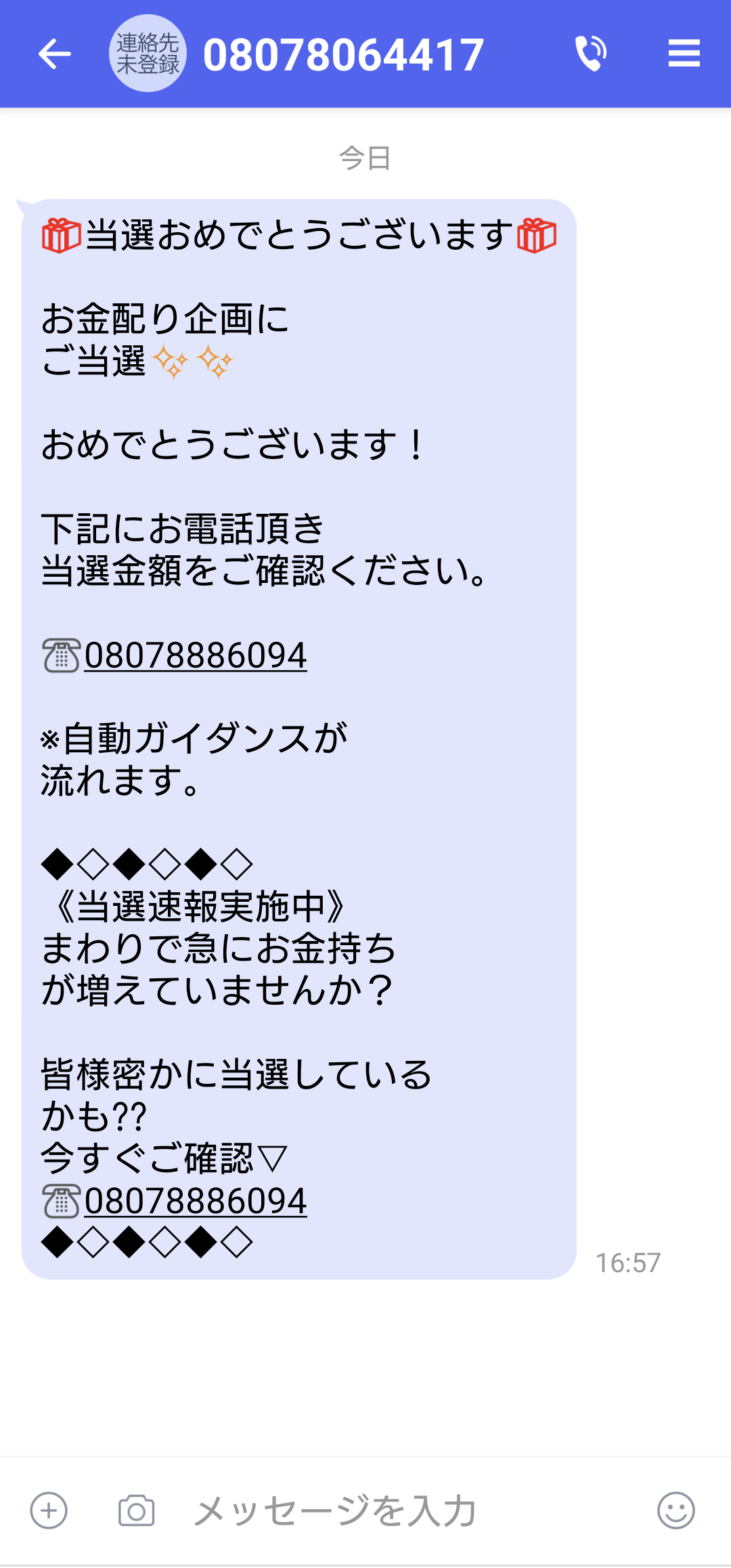Focus the メッセージを入力 text field
This screenshot has width=731, height=1568.
pos(406,1510)
